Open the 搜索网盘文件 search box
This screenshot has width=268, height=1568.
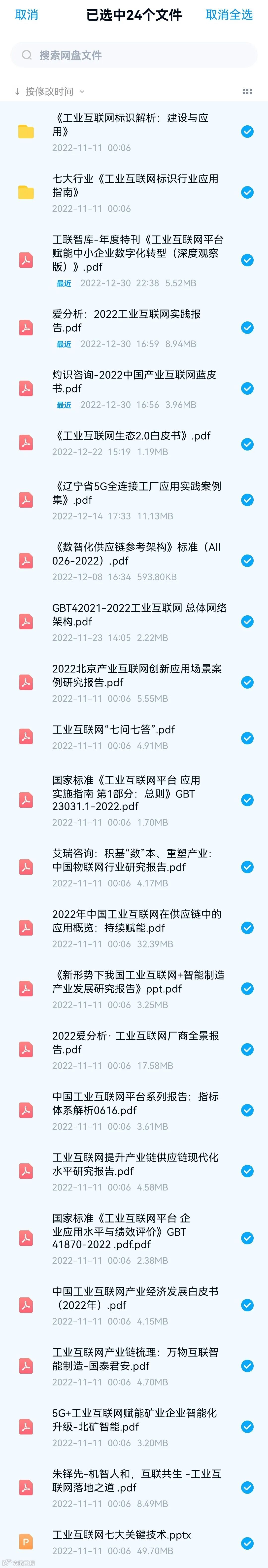click(x=134, y=55)
